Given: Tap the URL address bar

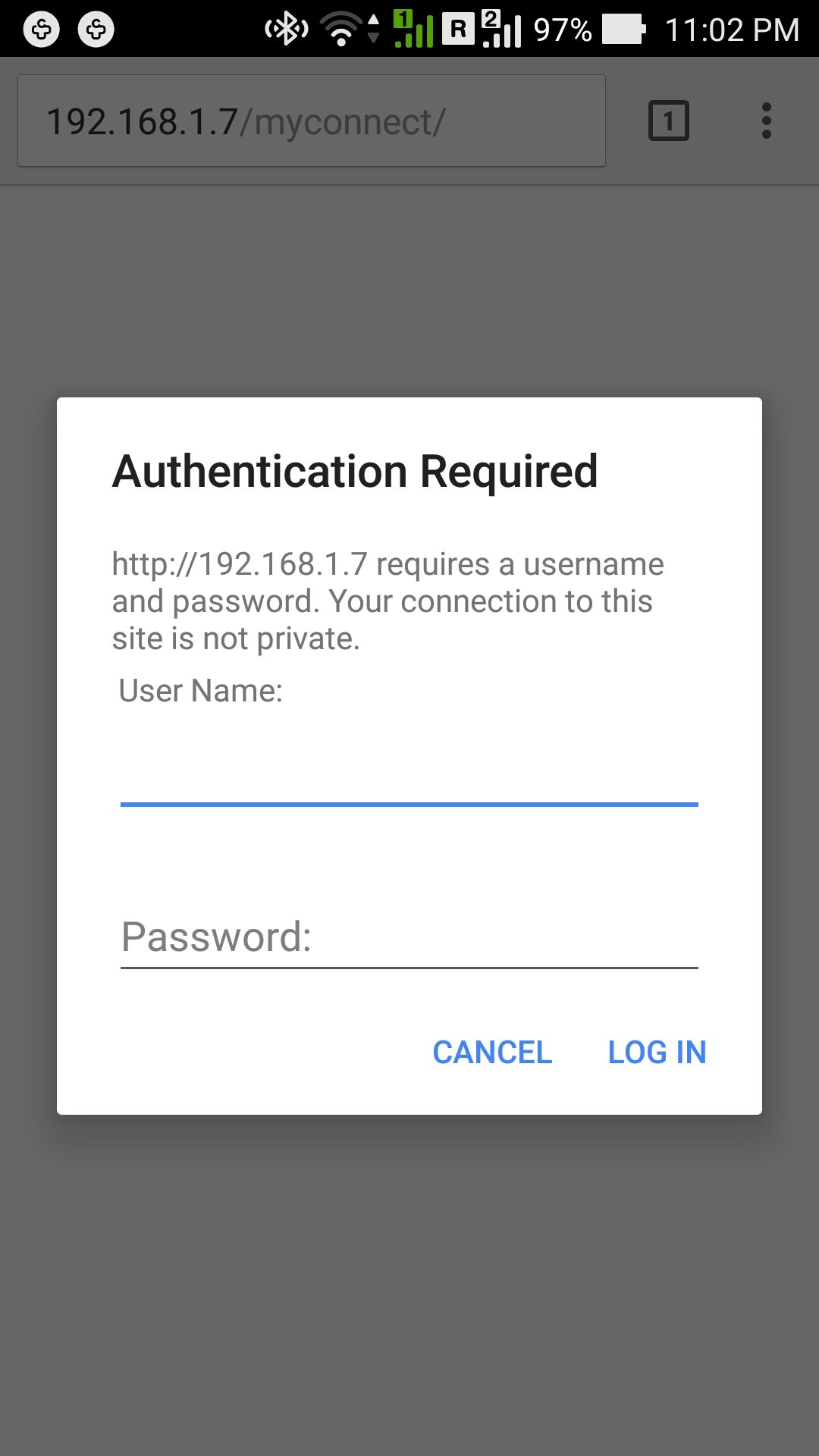Looking at the screenshot, I should [x=311, y=121].
